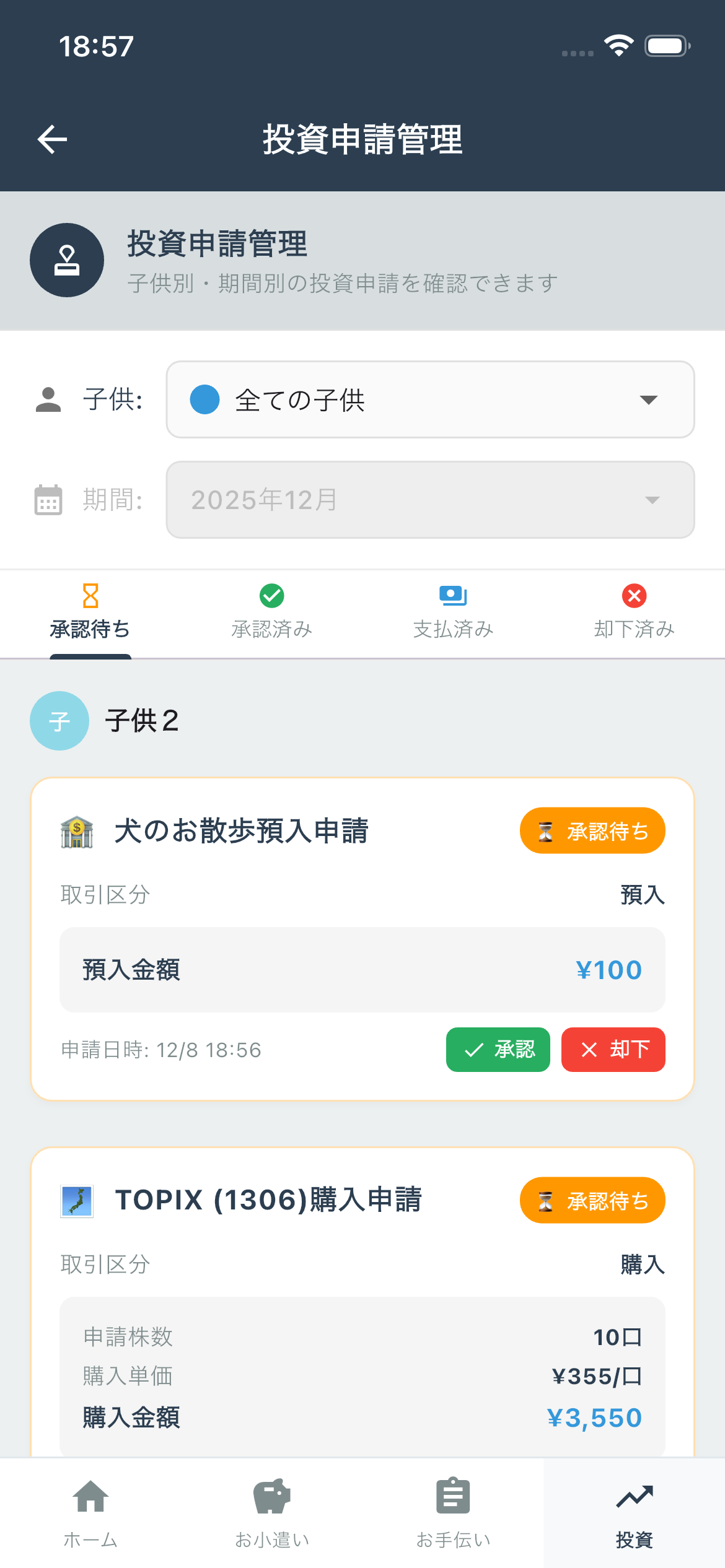
Task: Approve 犬のお散歩預入申請 with the 承認 button
Action: pos(498,1050)
